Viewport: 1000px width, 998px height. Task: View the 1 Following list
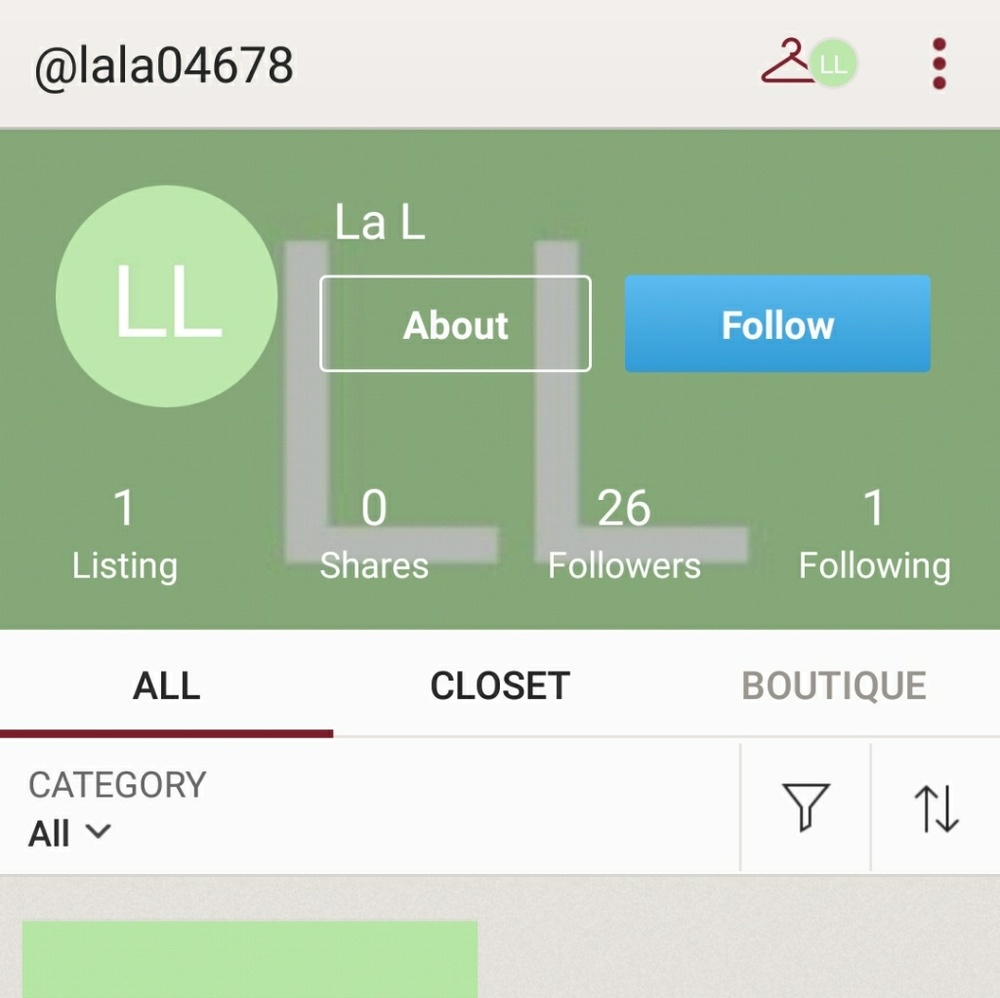(x=873, y=535)
